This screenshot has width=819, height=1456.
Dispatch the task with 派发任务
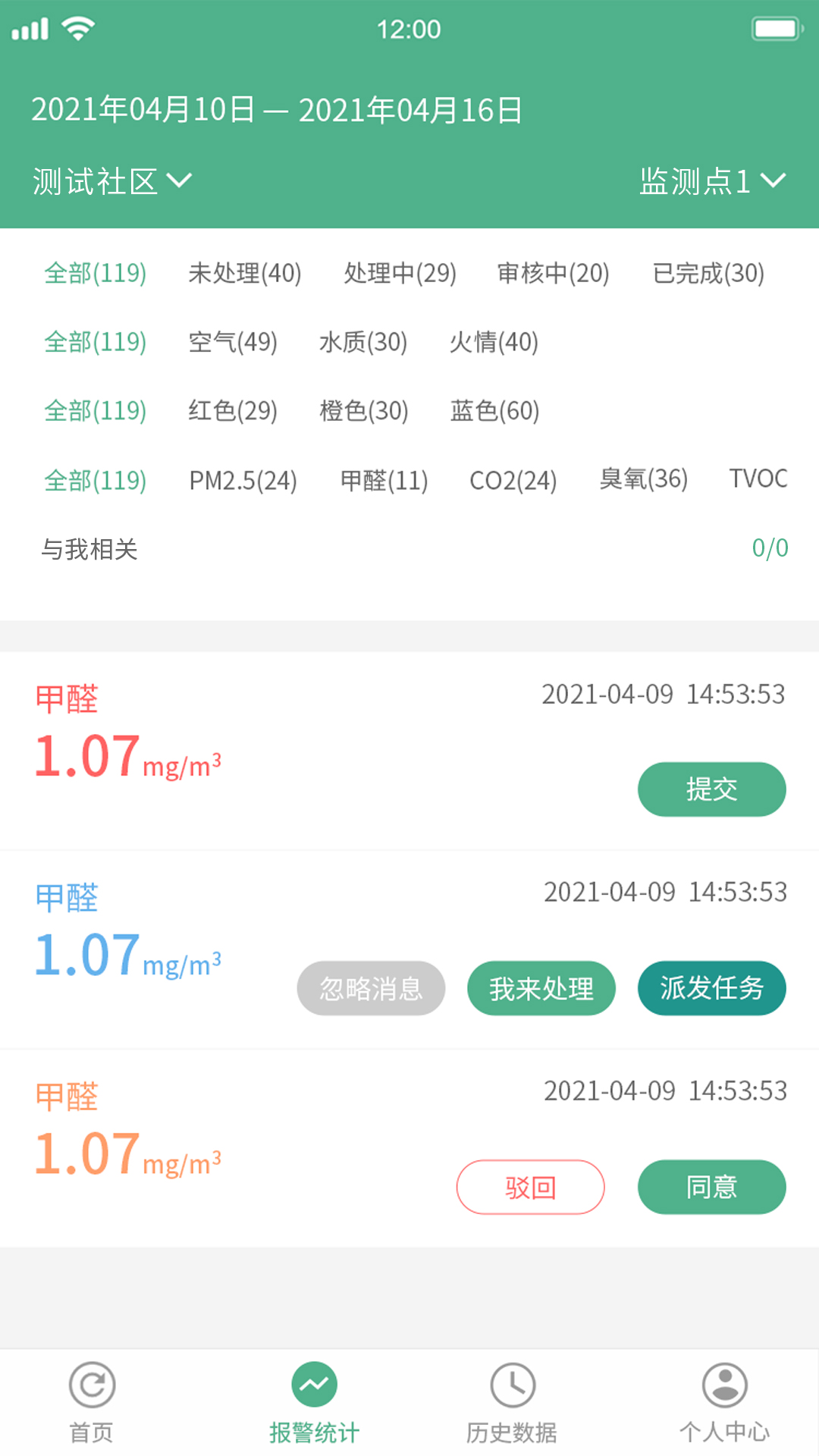(711, 988)
